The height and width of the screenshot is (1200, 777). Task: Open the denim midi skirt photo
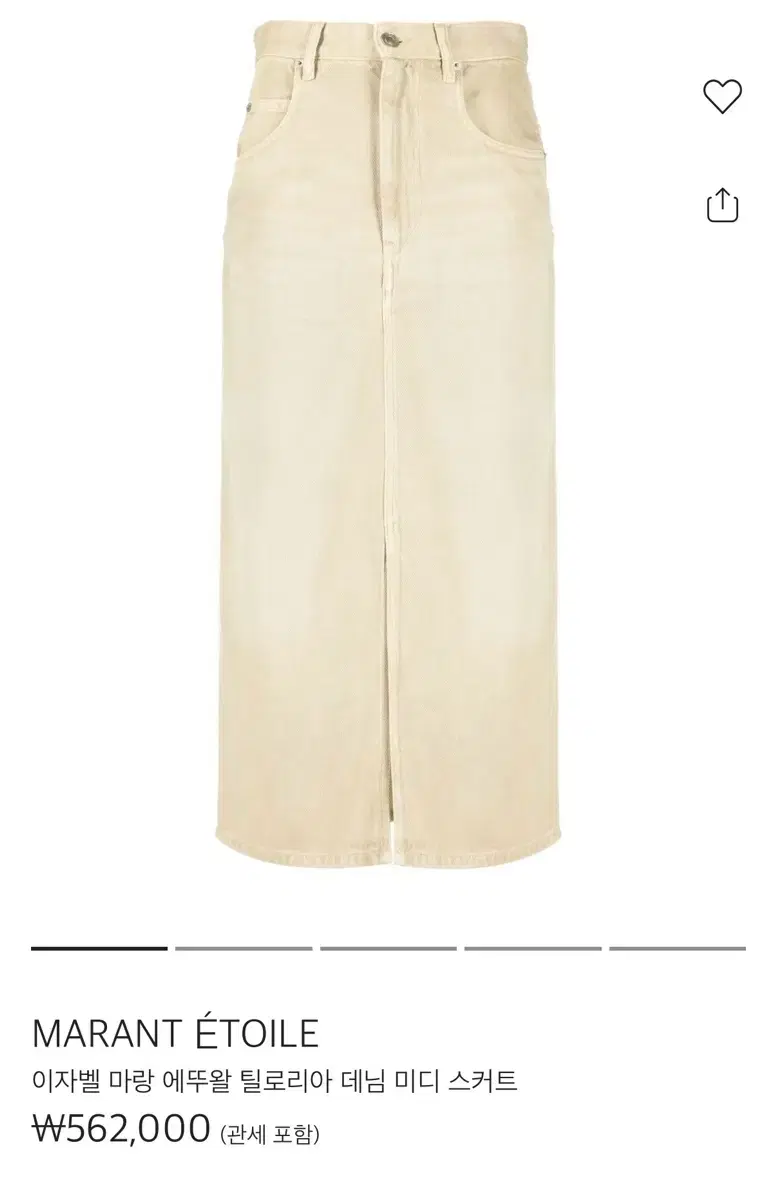tap(388, 440)
